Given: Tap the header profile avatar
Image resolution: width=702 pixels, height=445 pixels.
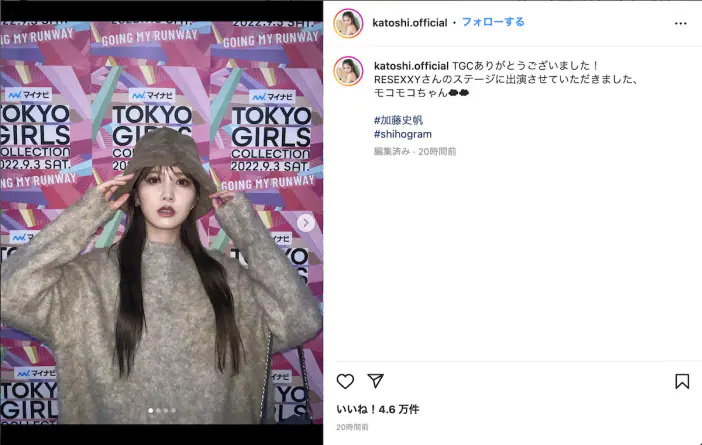Looking at the screenshot, I should (348, 23).
